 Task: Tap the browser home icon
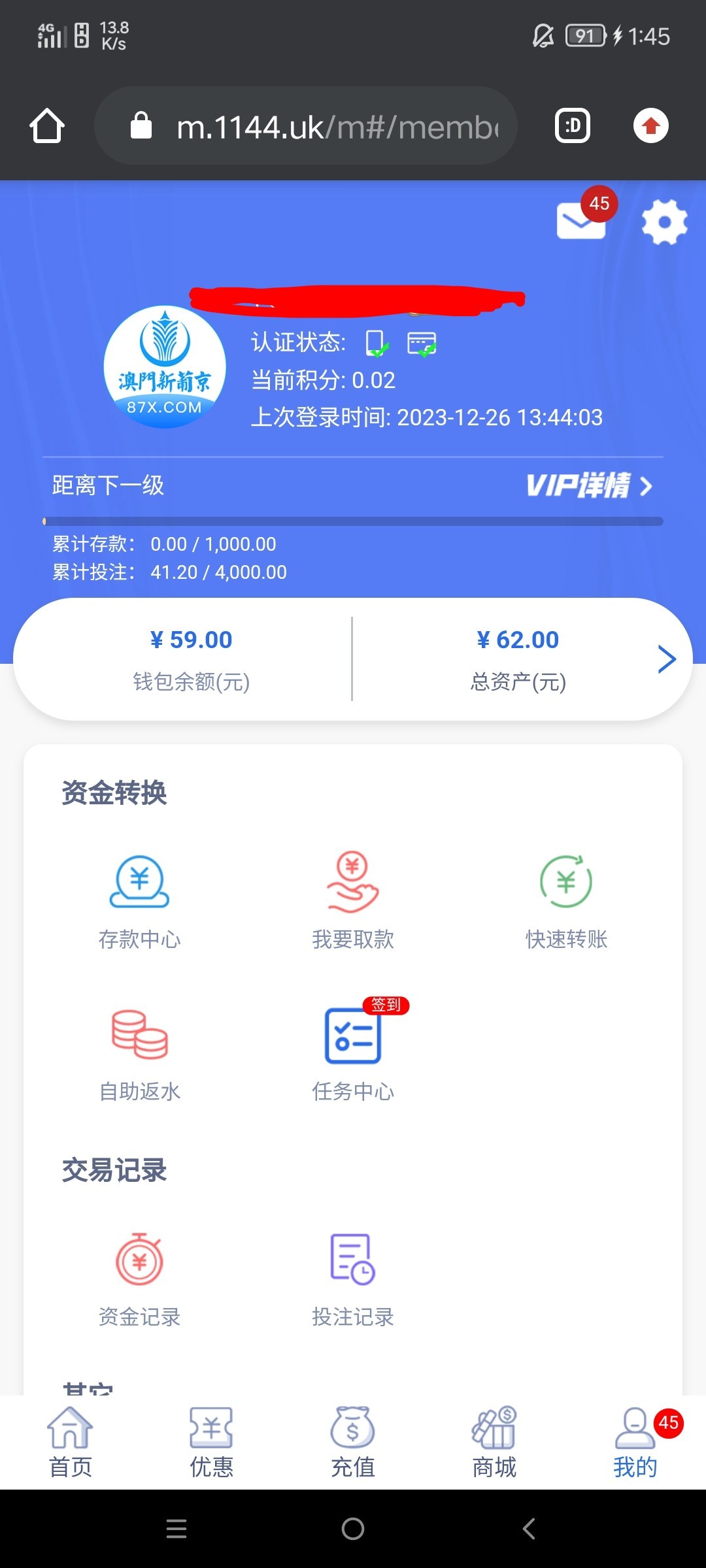[x=47, y=126]
